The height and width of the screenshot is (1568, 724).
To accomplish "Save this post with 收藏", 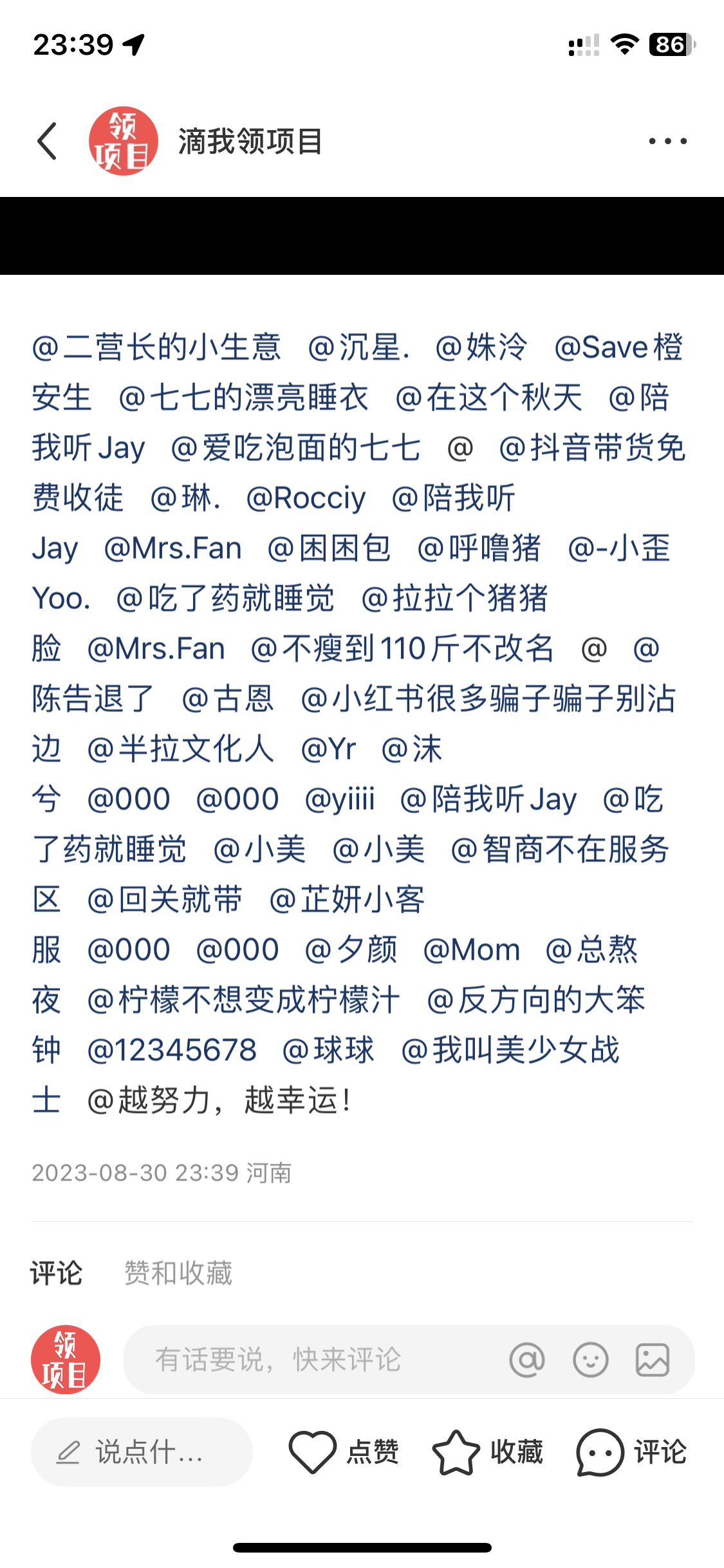I will [x=488, y=1452].
